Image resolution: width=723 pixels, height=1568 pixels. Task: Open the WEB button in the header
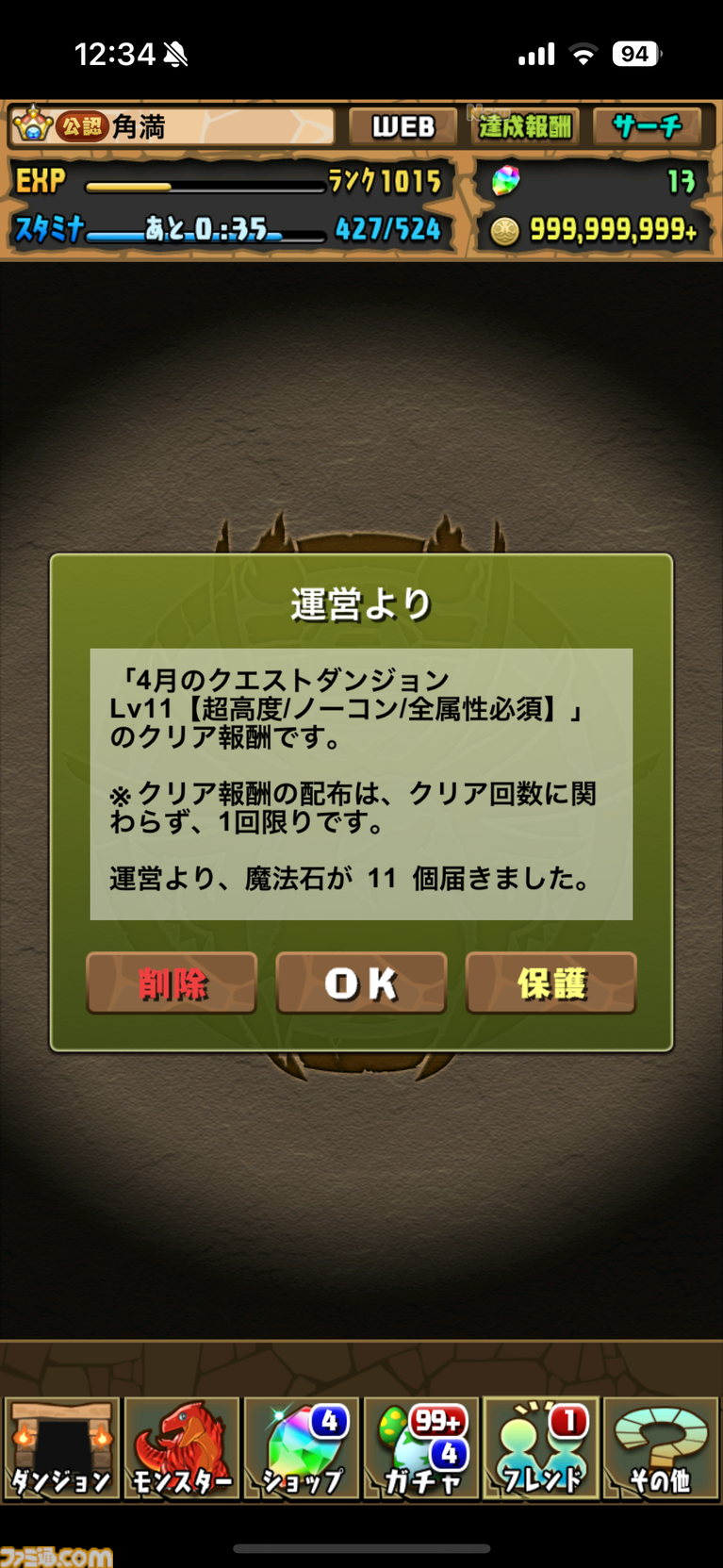click(403, 126)
